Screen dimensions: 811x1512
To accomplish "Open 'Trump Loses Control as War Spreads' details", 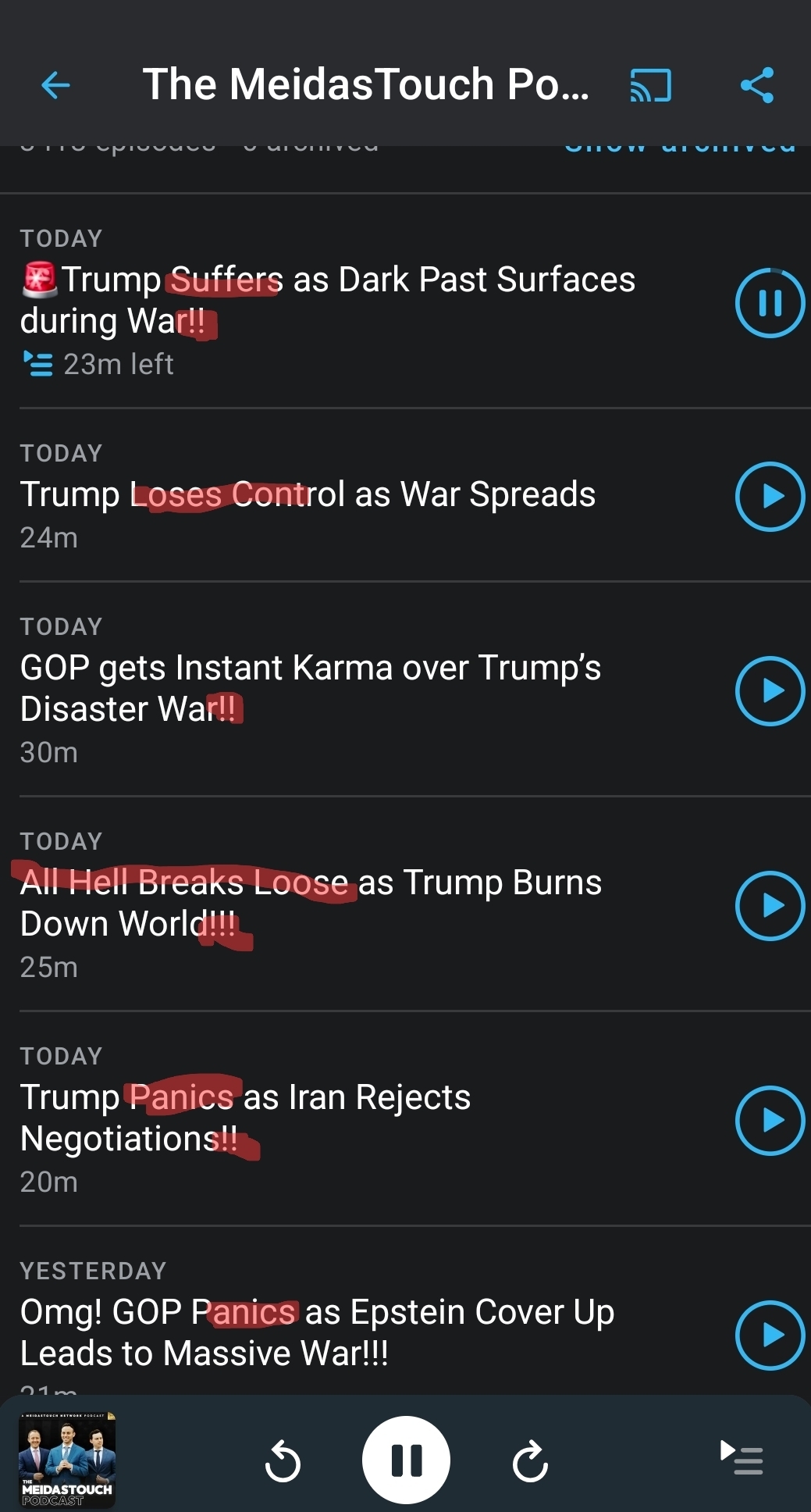I will coord(308,495).
